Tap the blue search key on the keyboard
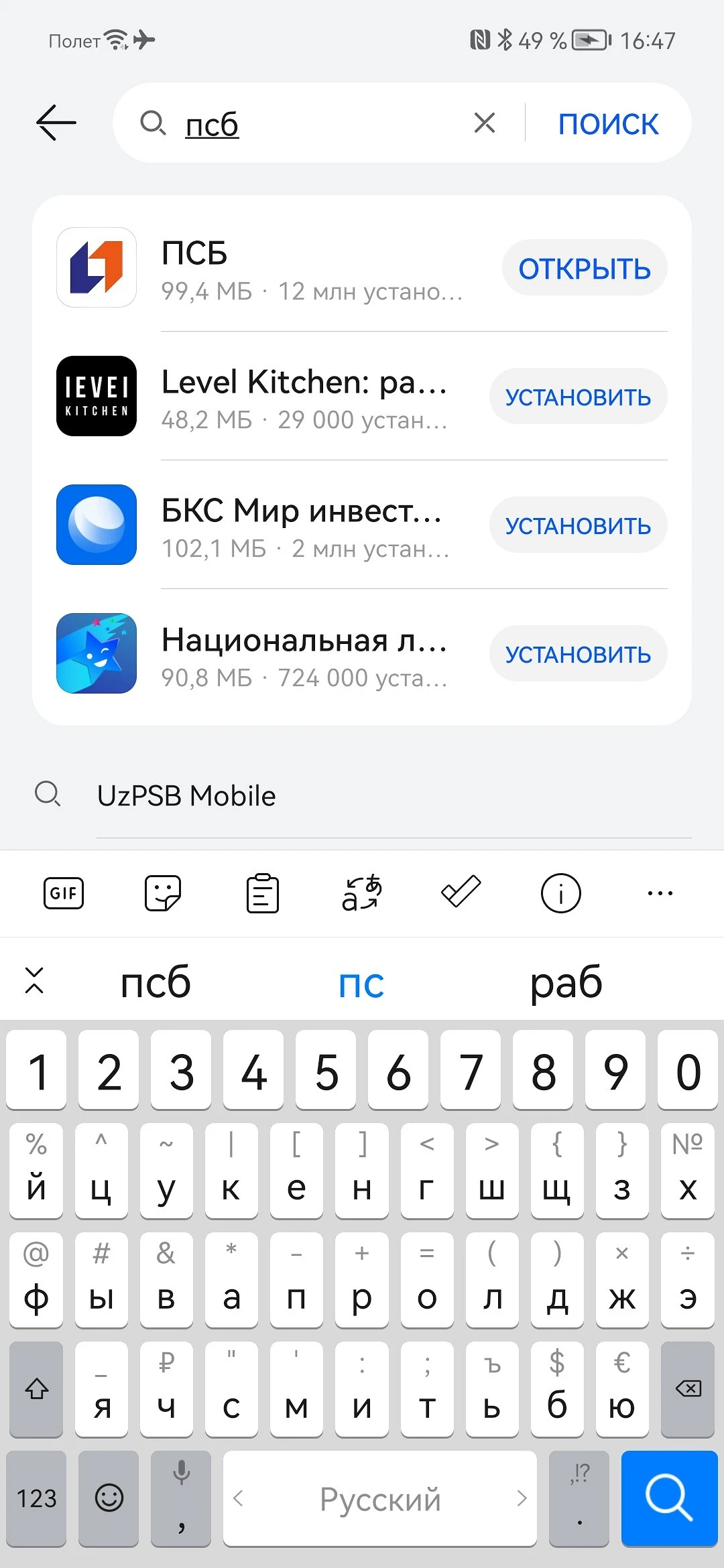 click(x=668, y=1498)
